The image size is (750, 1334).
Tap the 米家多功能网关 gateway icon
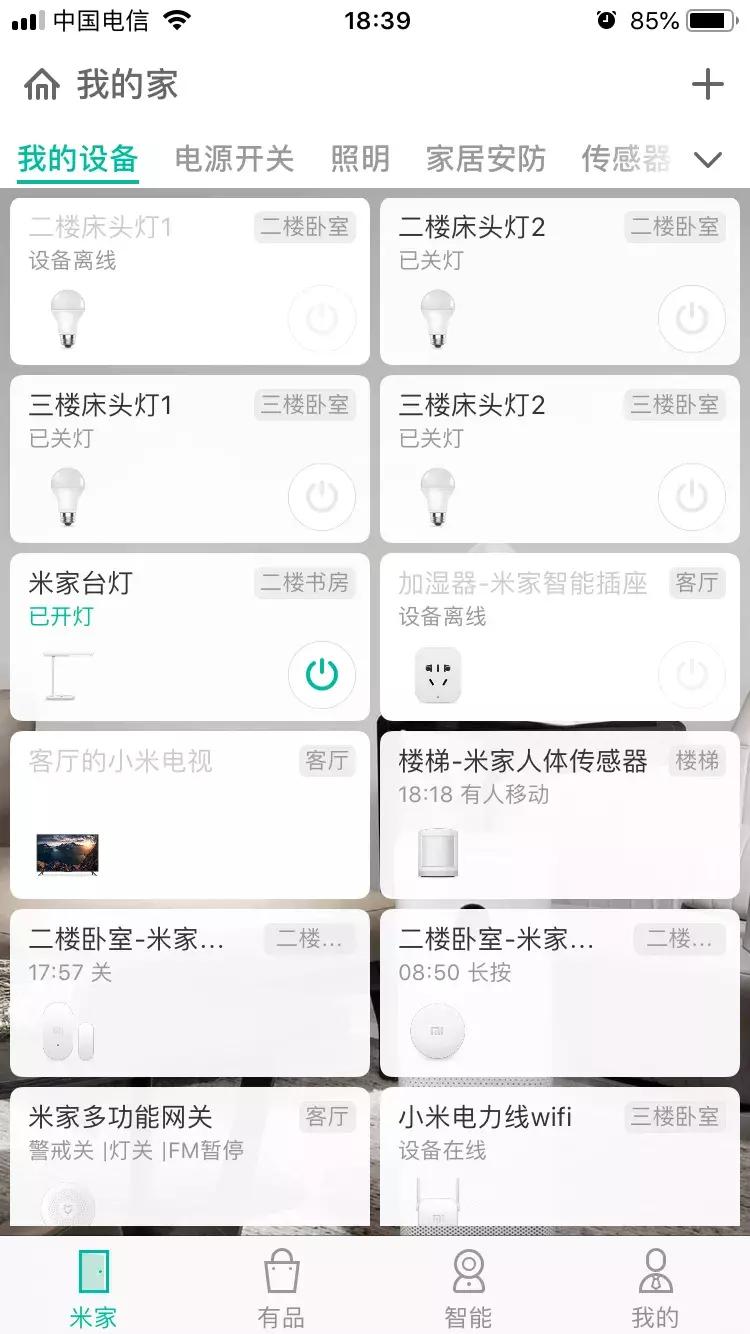click(65, 1205)
